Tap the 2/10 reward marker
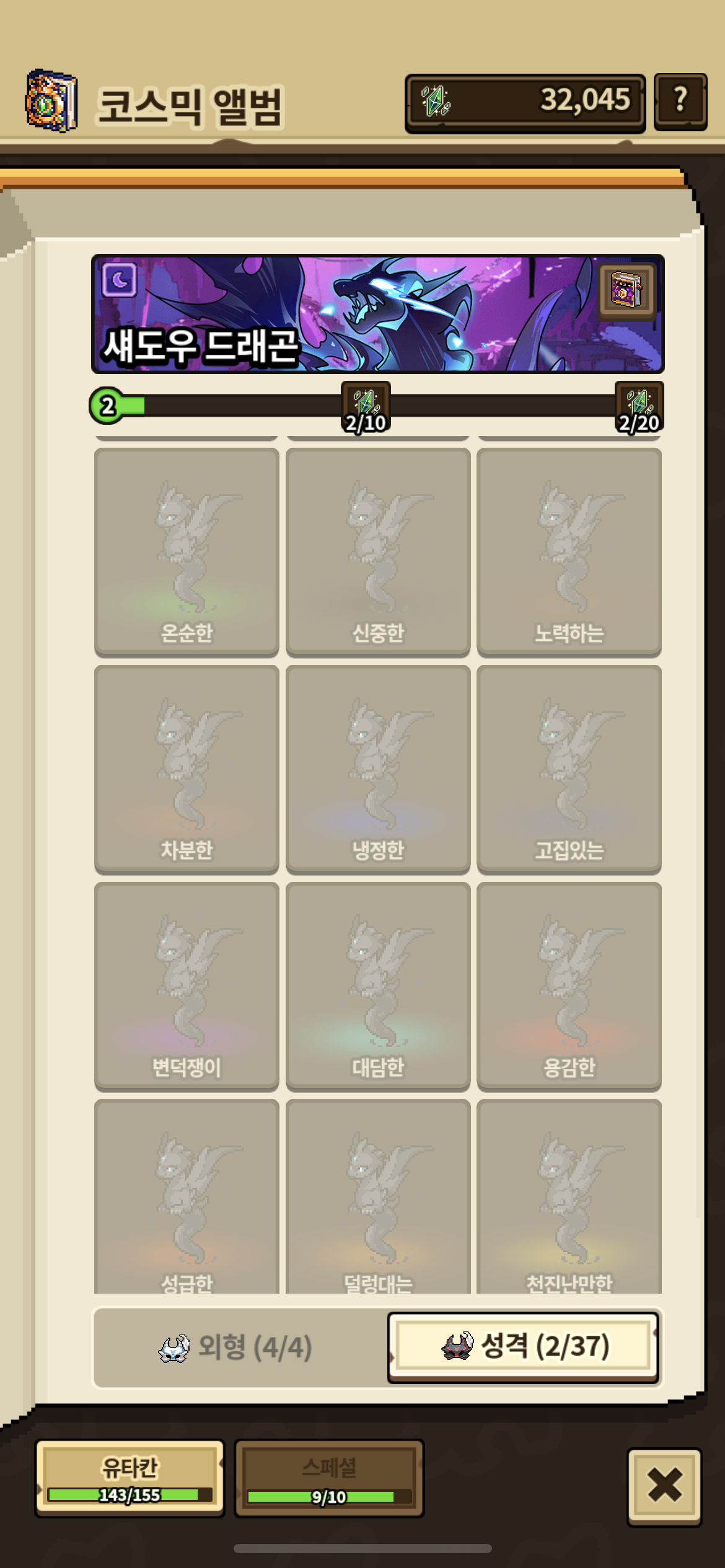This screenshot has height=1568, width=725. point(366,407)
